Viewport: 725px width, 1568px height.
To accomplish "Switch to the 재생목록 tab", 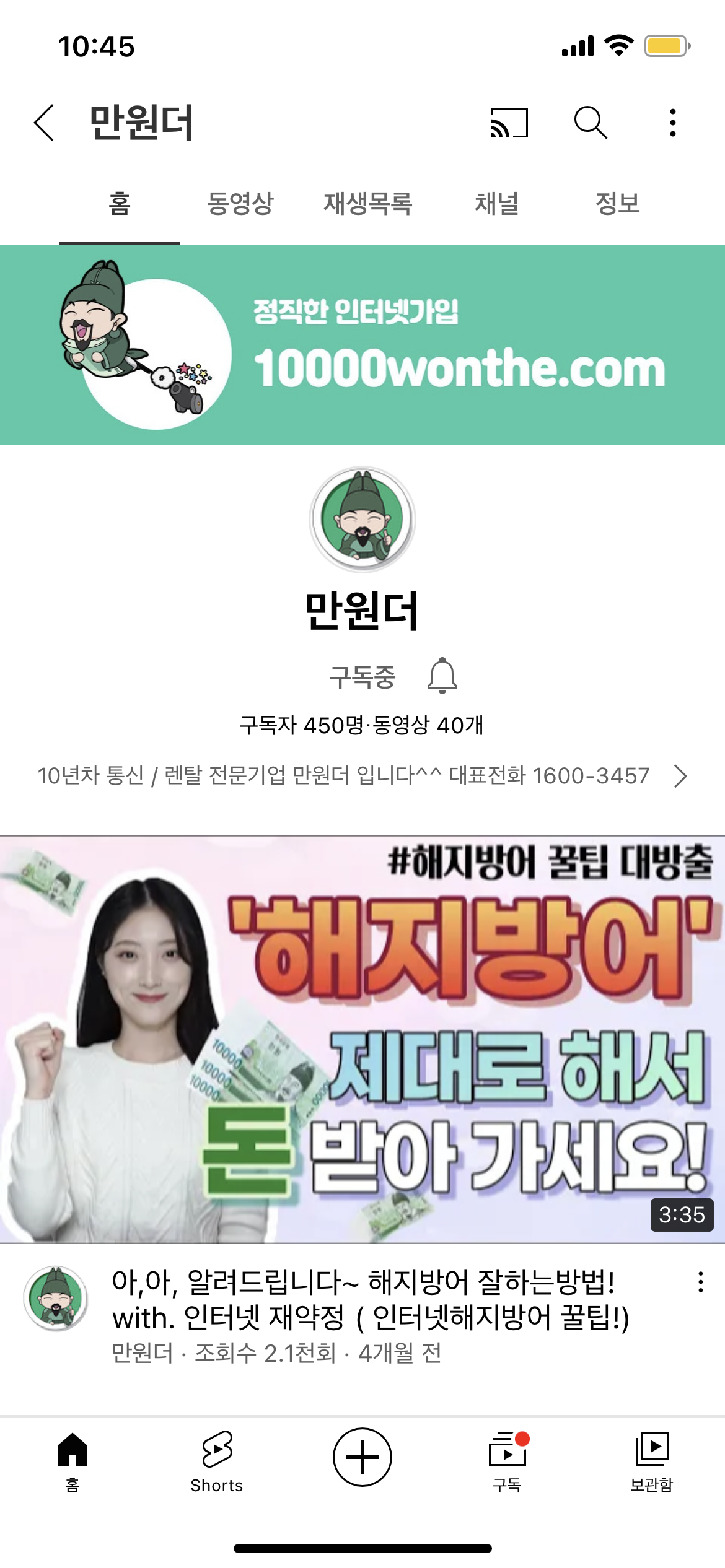I will 368,204.
